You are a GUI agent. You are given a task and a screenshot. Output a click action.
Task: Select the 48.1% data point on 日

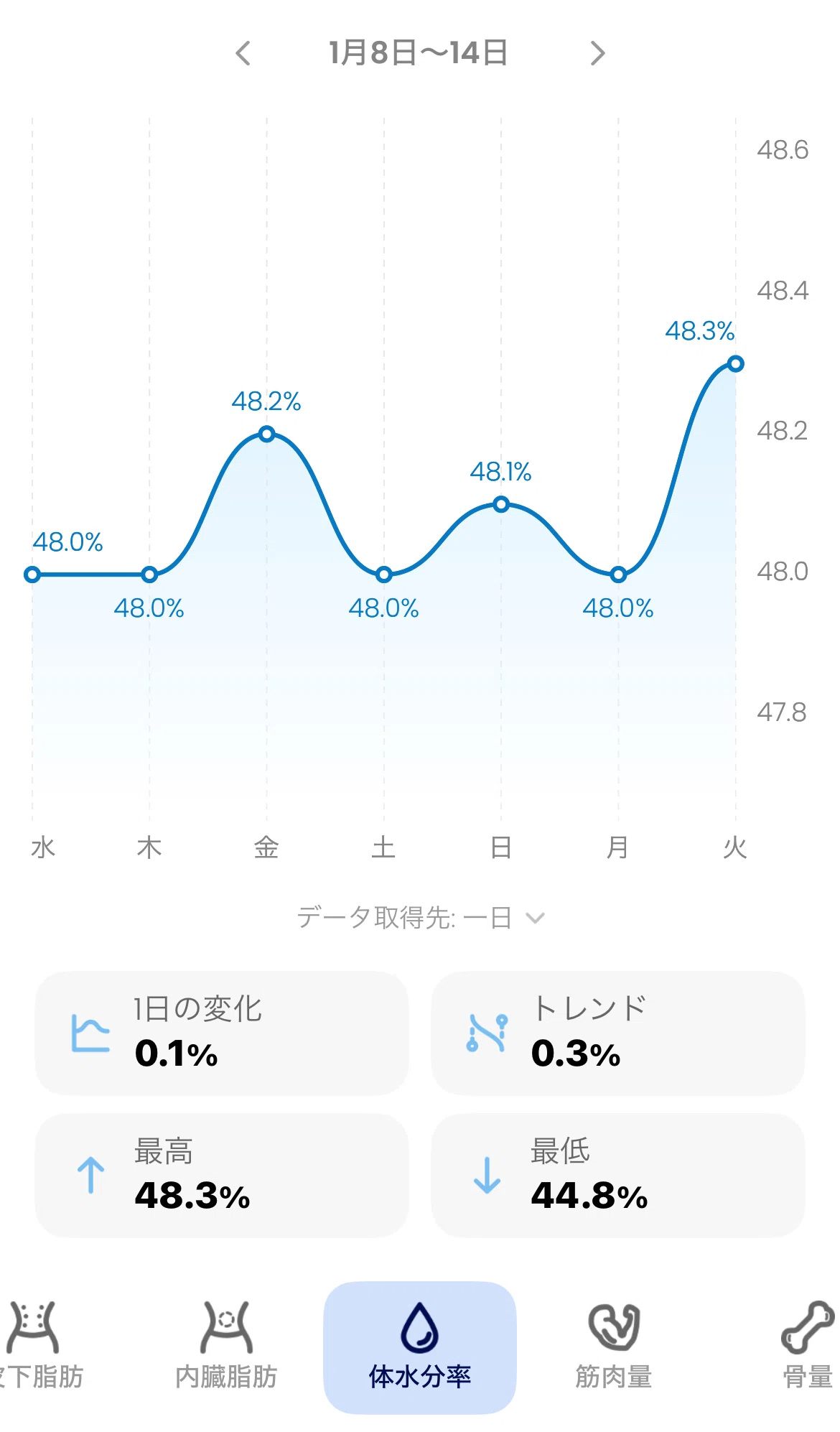[x=501, y=505]
